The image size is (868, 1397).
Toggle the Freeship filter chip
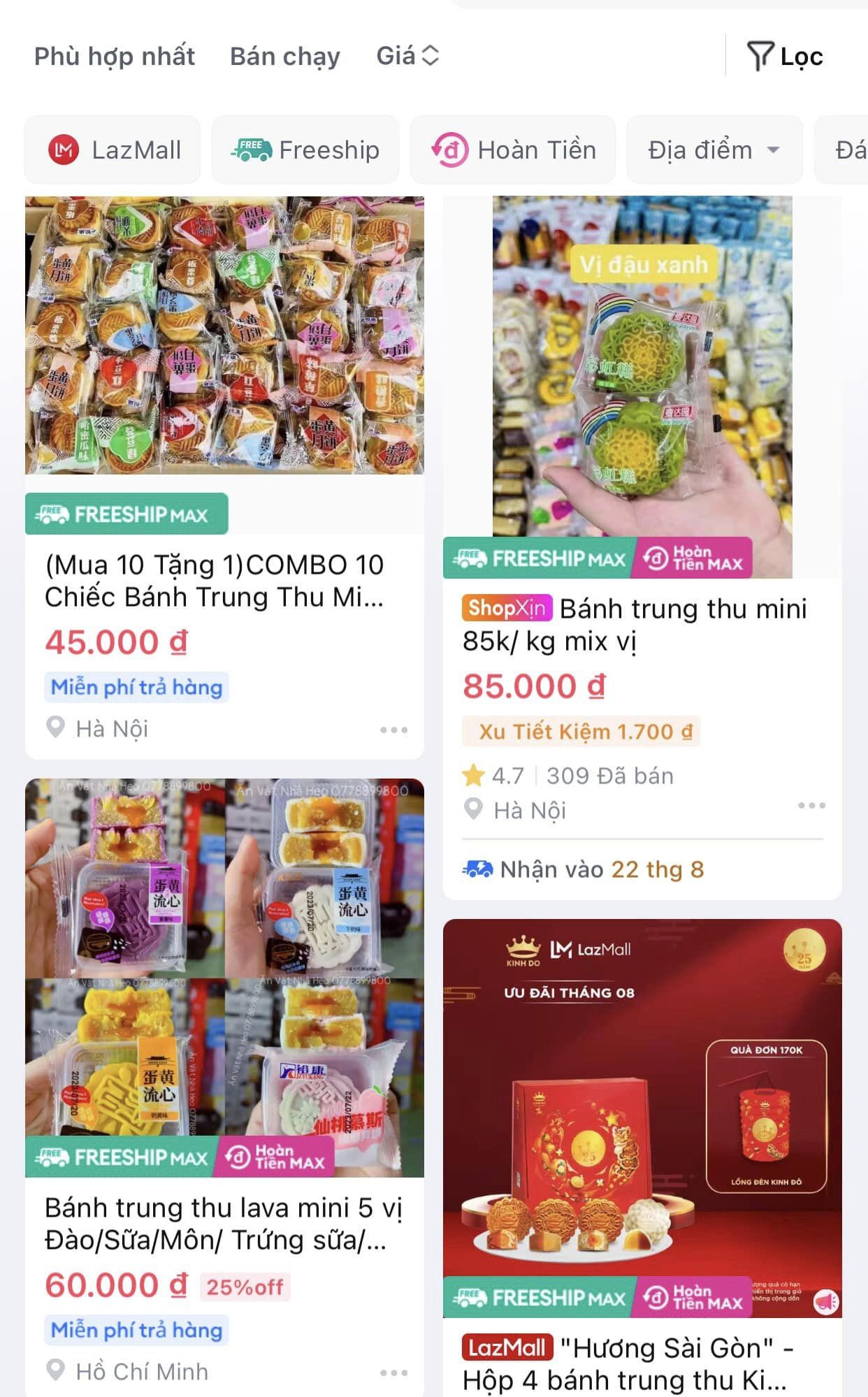pyautogui.click(x=305, y=149)
